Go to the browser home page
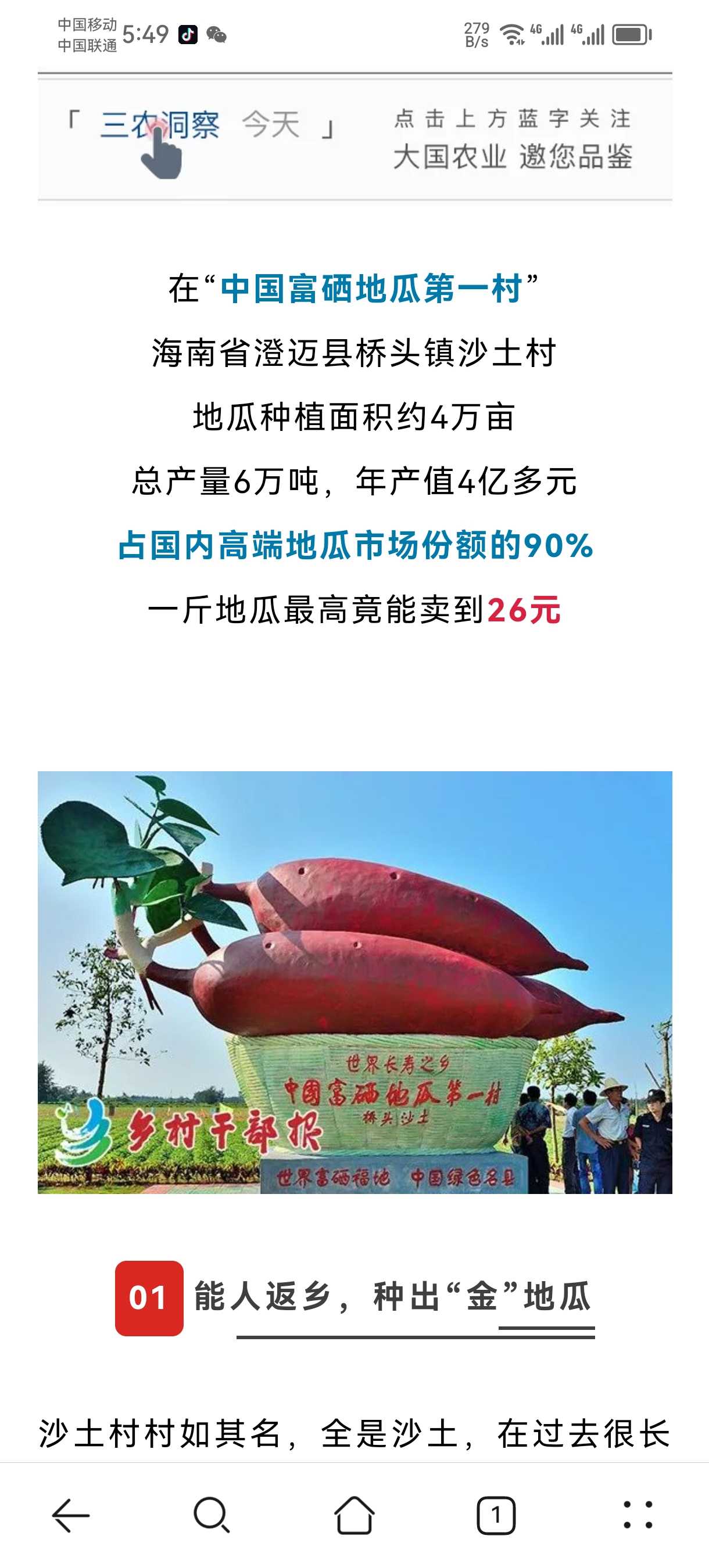 (x=354, y=1515)
